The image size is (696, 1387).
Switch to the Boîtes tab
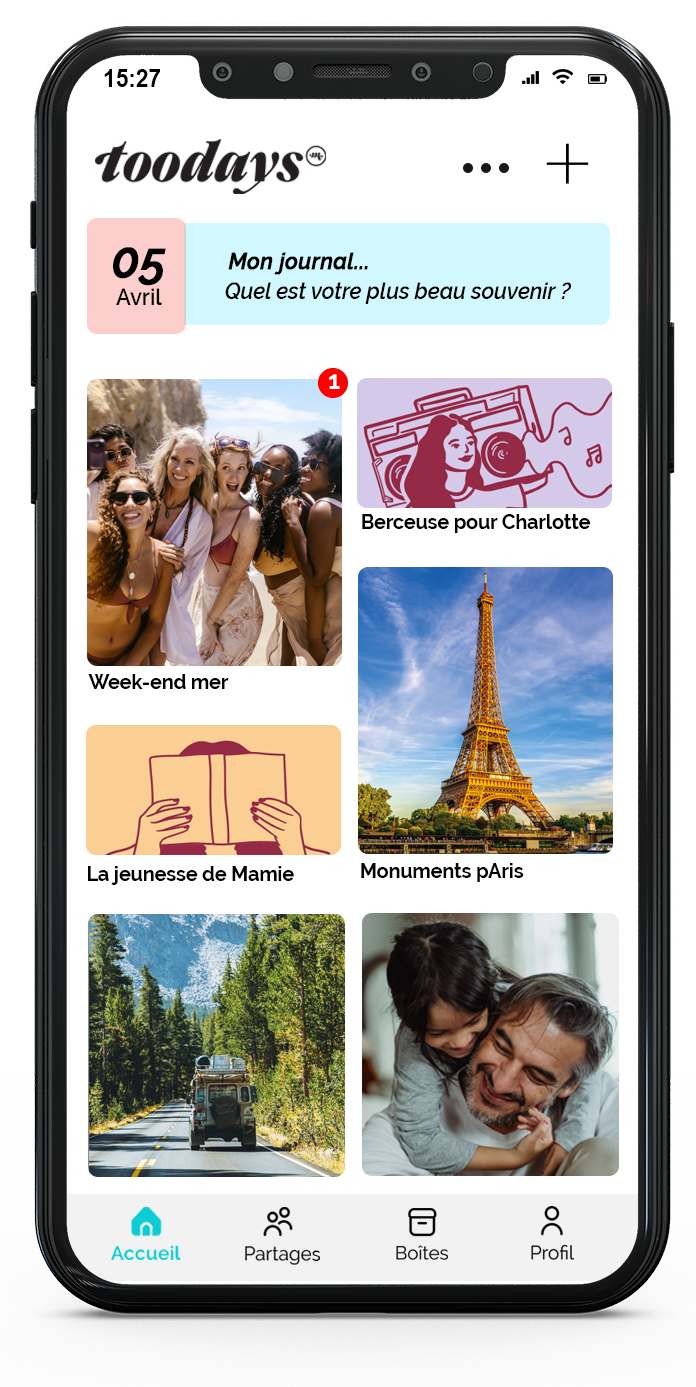[x=422, y=1236]
